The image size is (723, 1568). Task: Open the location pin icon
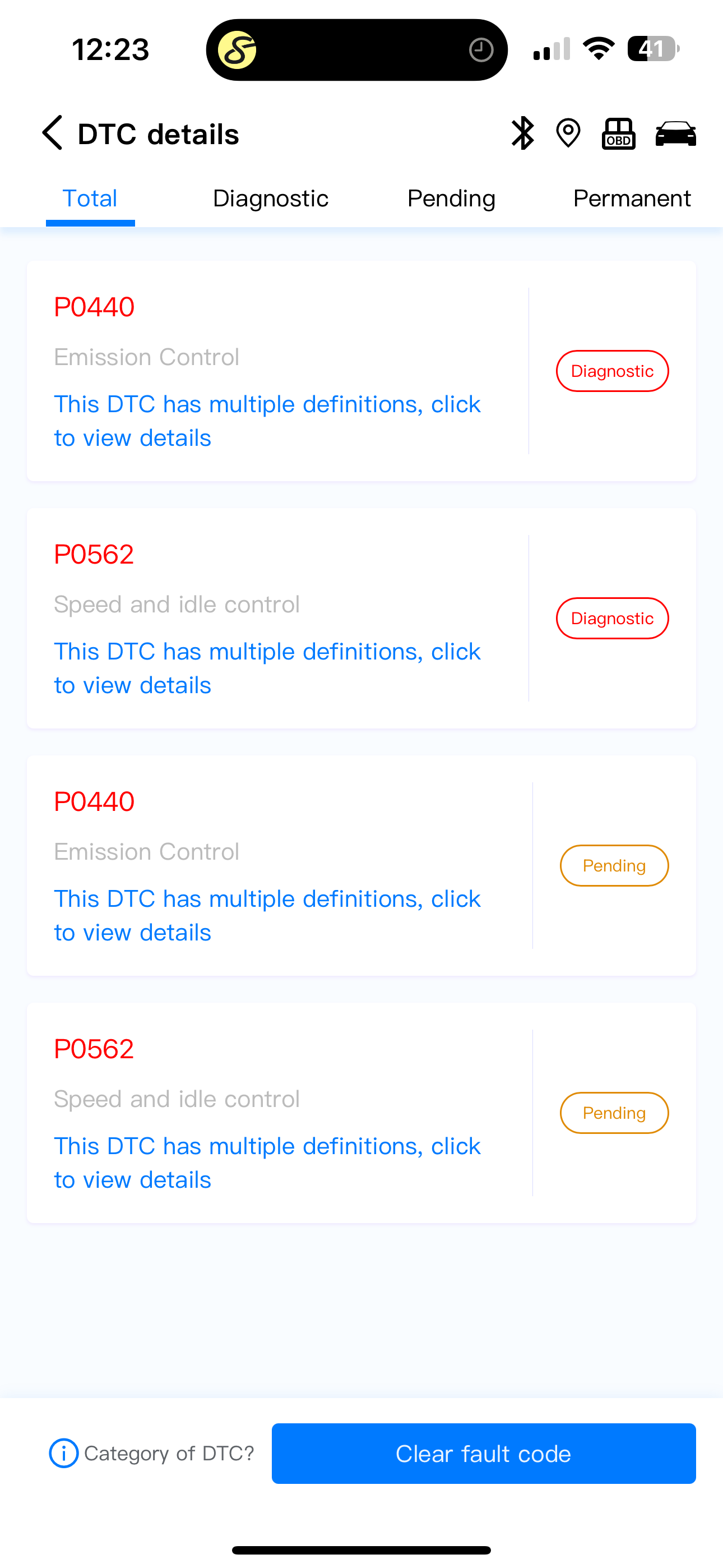(x=568, y=133)
